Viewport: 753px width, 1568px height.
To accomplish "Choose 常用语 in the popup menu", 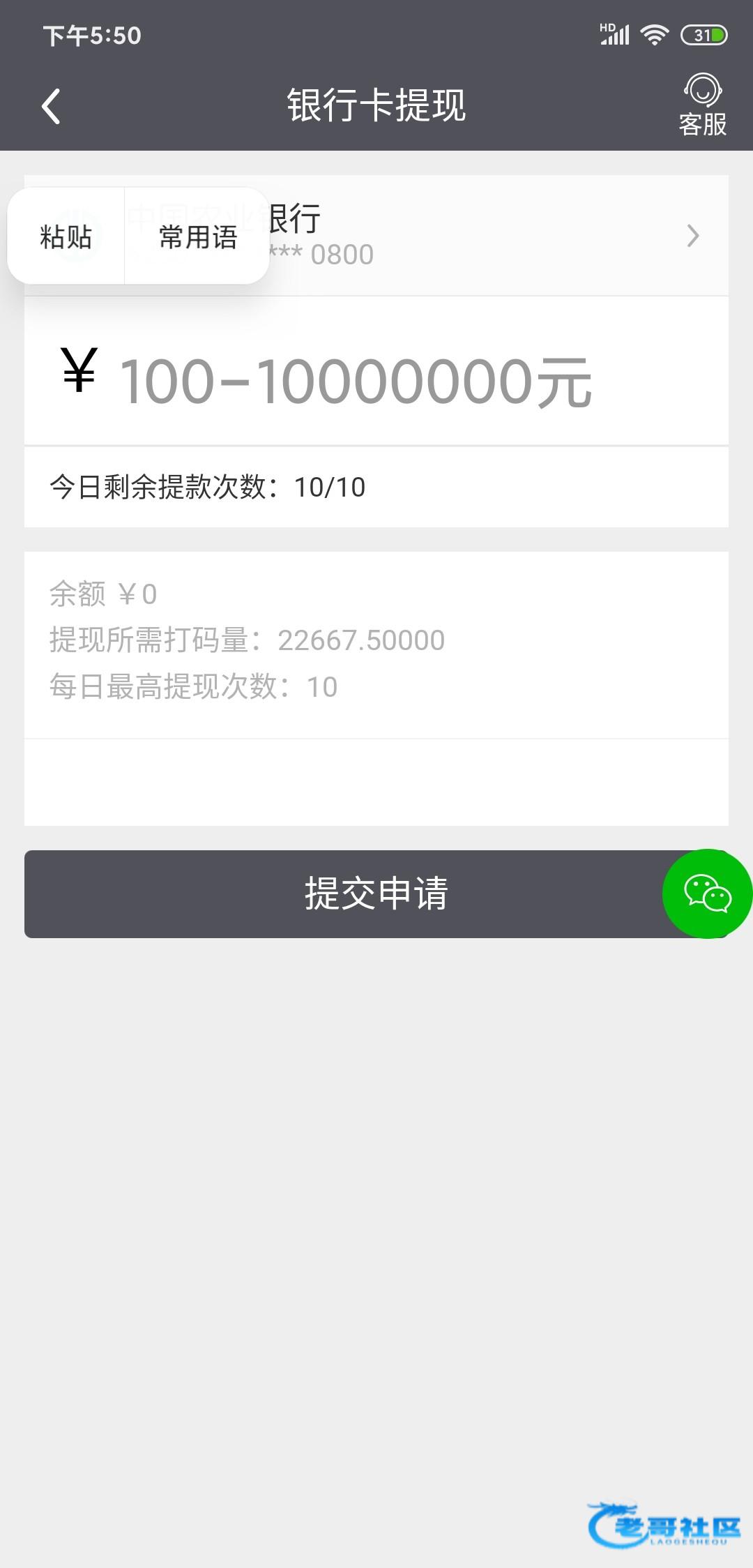I will tap(198, 236).
